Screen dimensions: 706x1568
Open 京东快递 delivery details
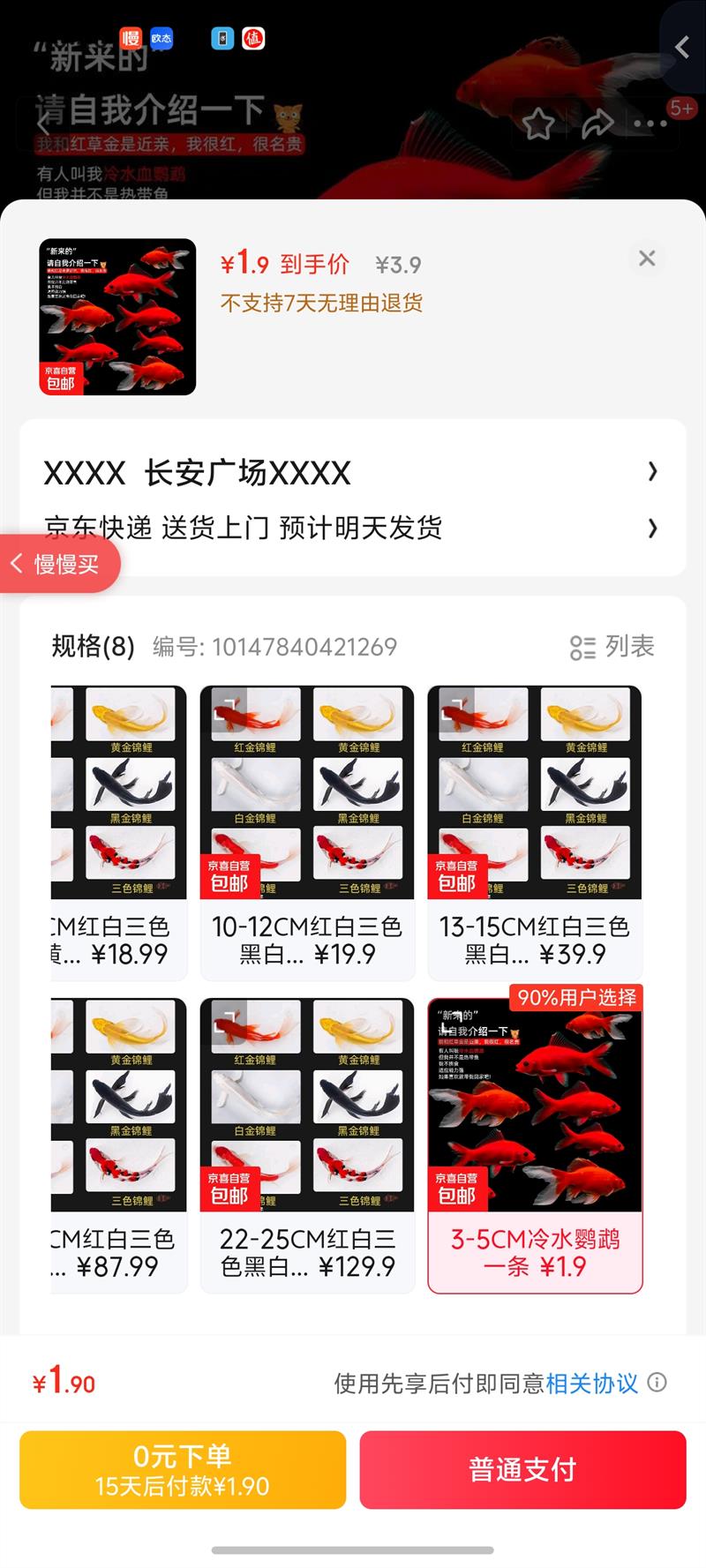pos(353,528)
